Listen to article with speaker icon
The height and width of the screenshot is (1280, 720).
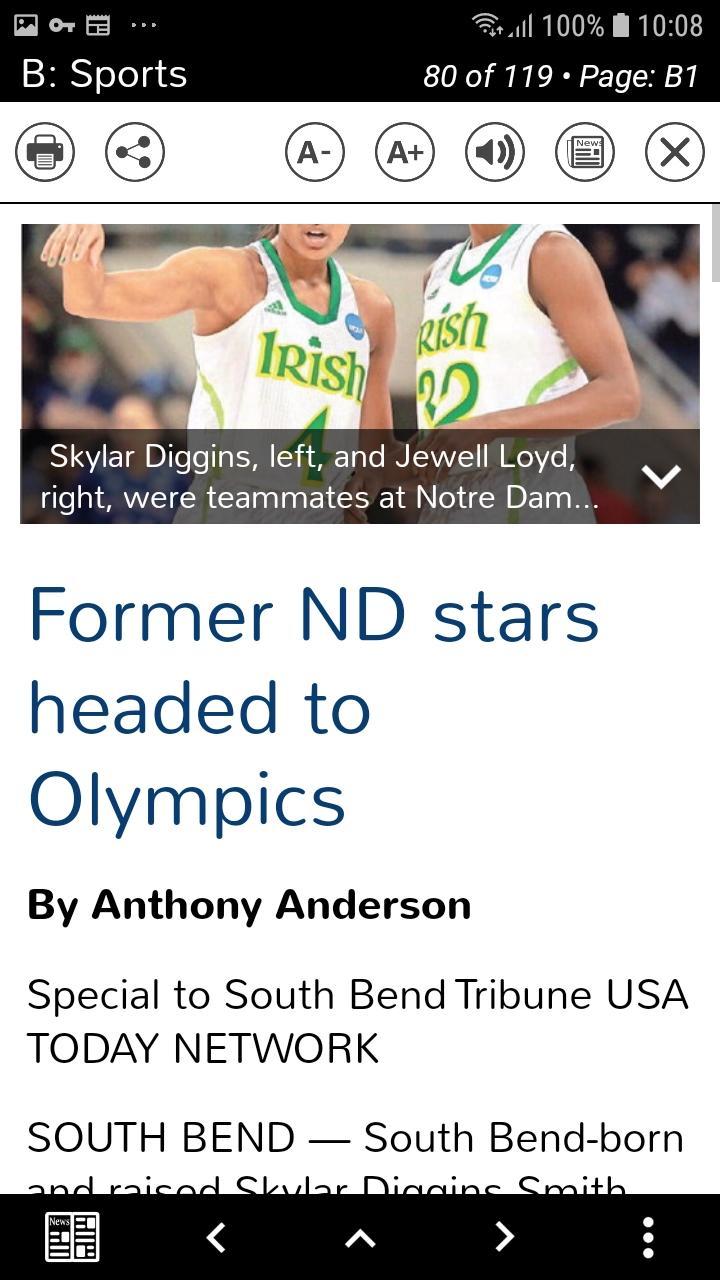495,152
